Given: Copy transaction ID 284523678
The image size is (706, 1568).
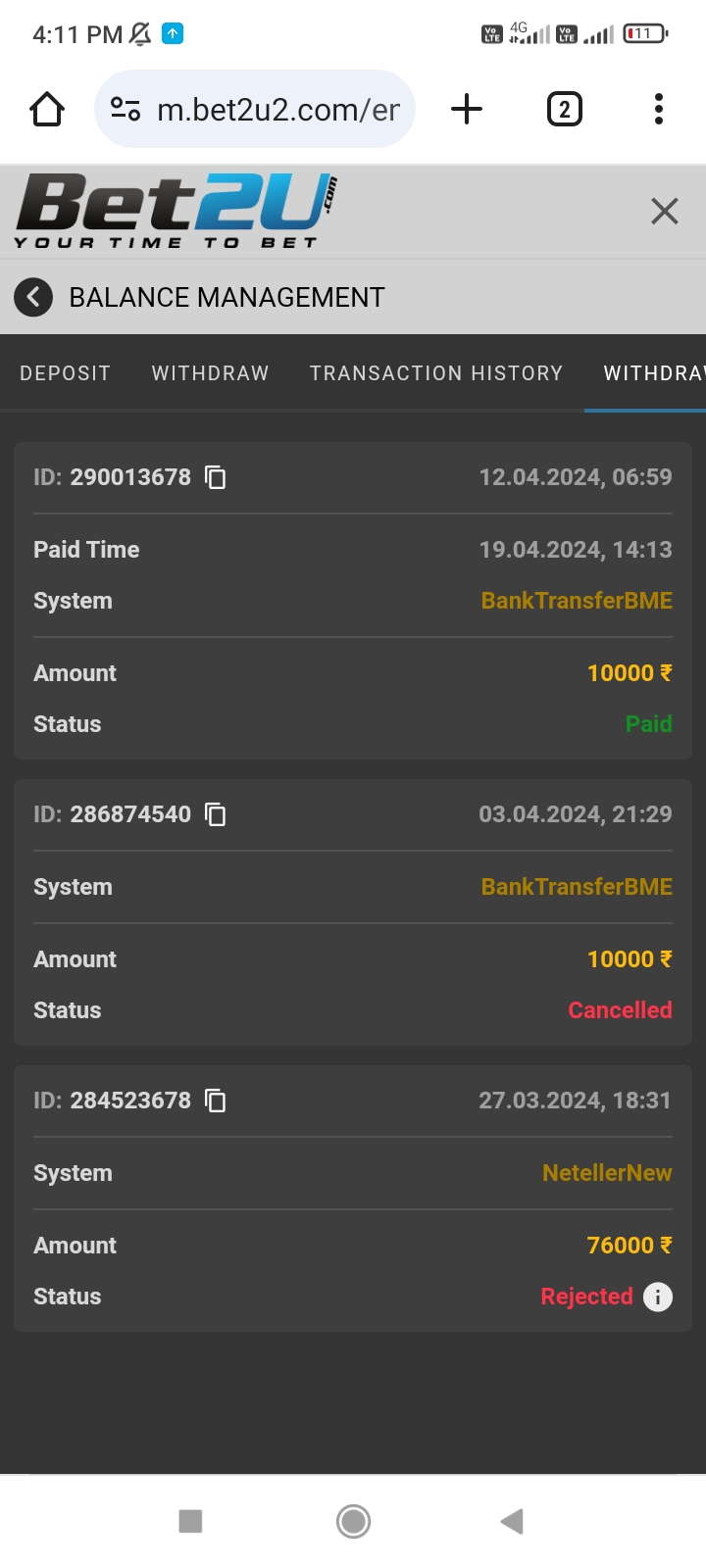Looking at the screenshot, I should tap(216, 1101).
